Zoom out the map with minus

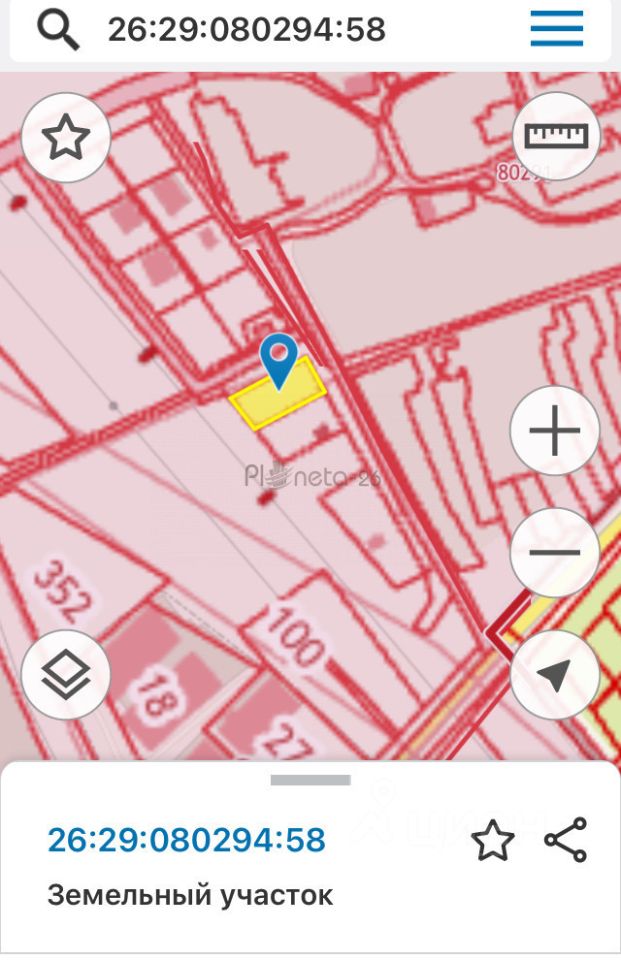click(554, 552)
